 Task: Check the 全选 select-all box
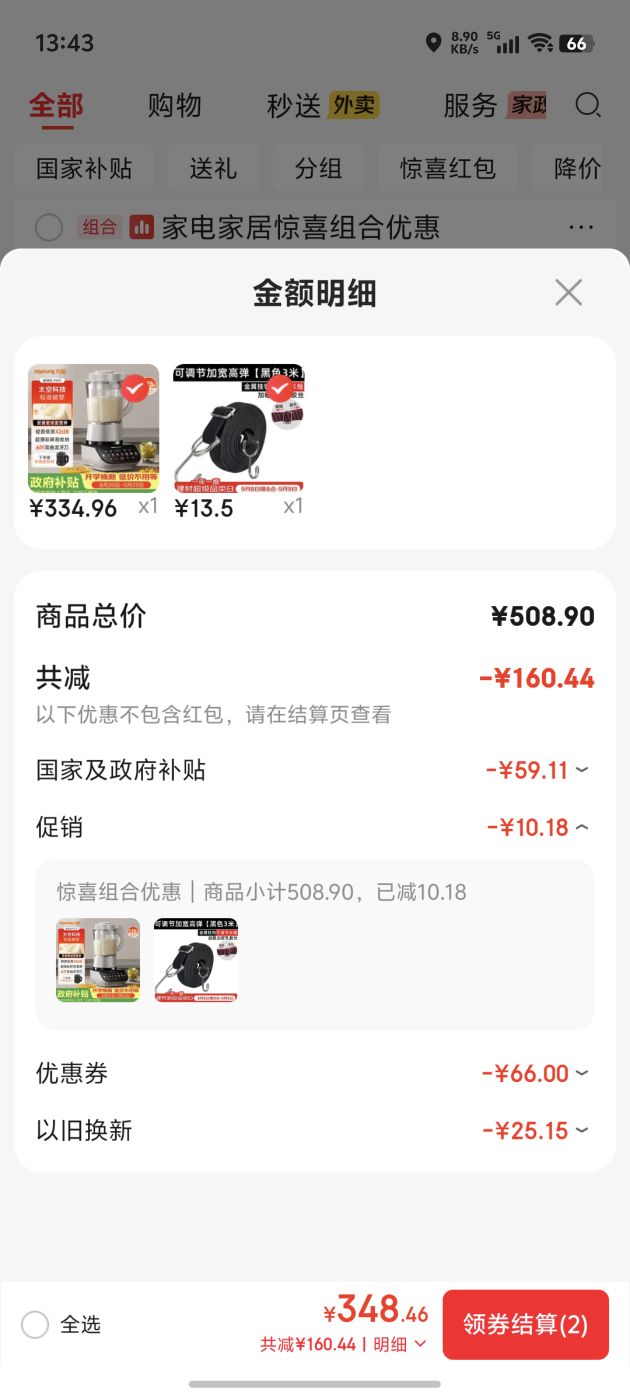tap(35, 1325)
